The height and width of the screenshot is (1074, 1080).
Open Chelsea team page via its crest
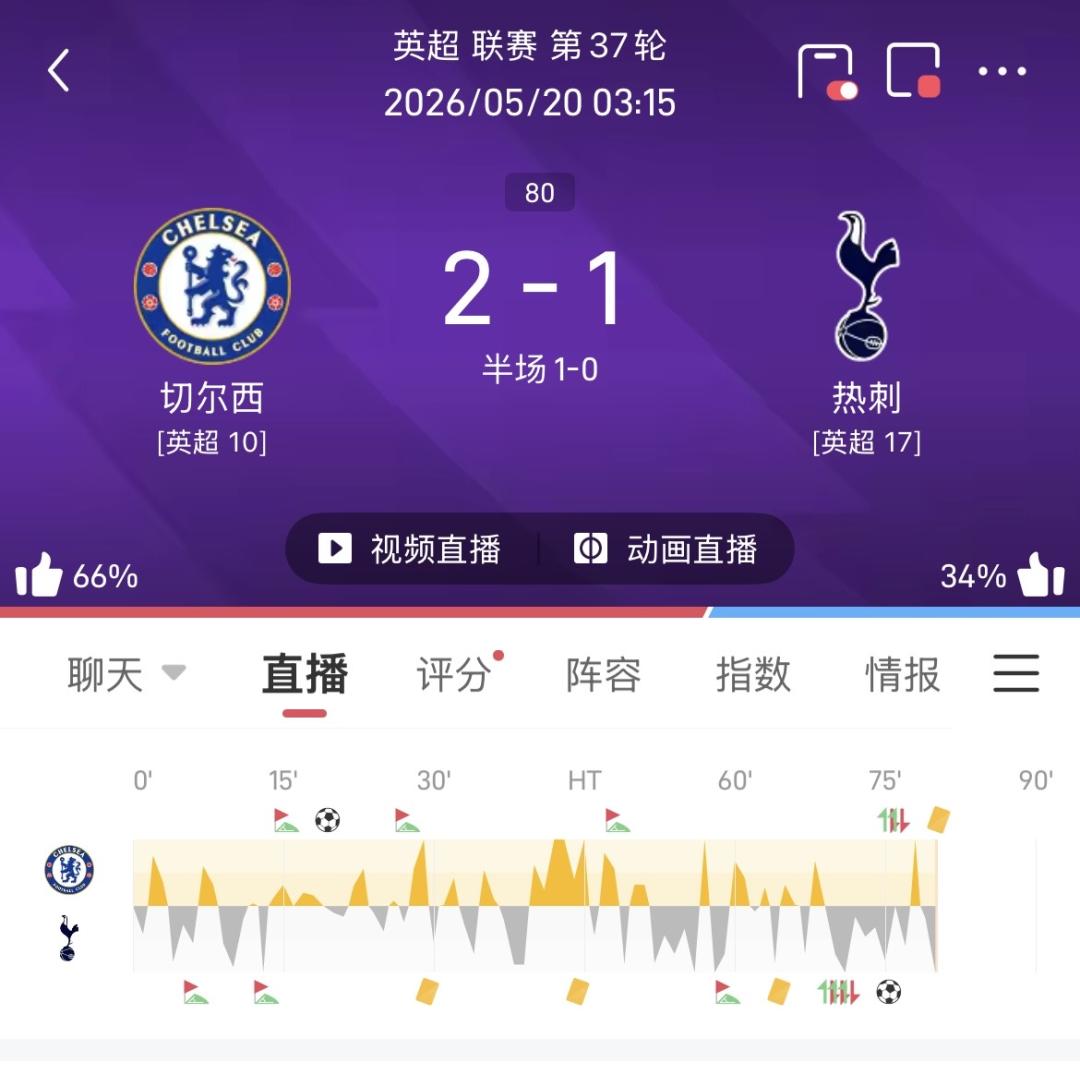click(212, 286)
